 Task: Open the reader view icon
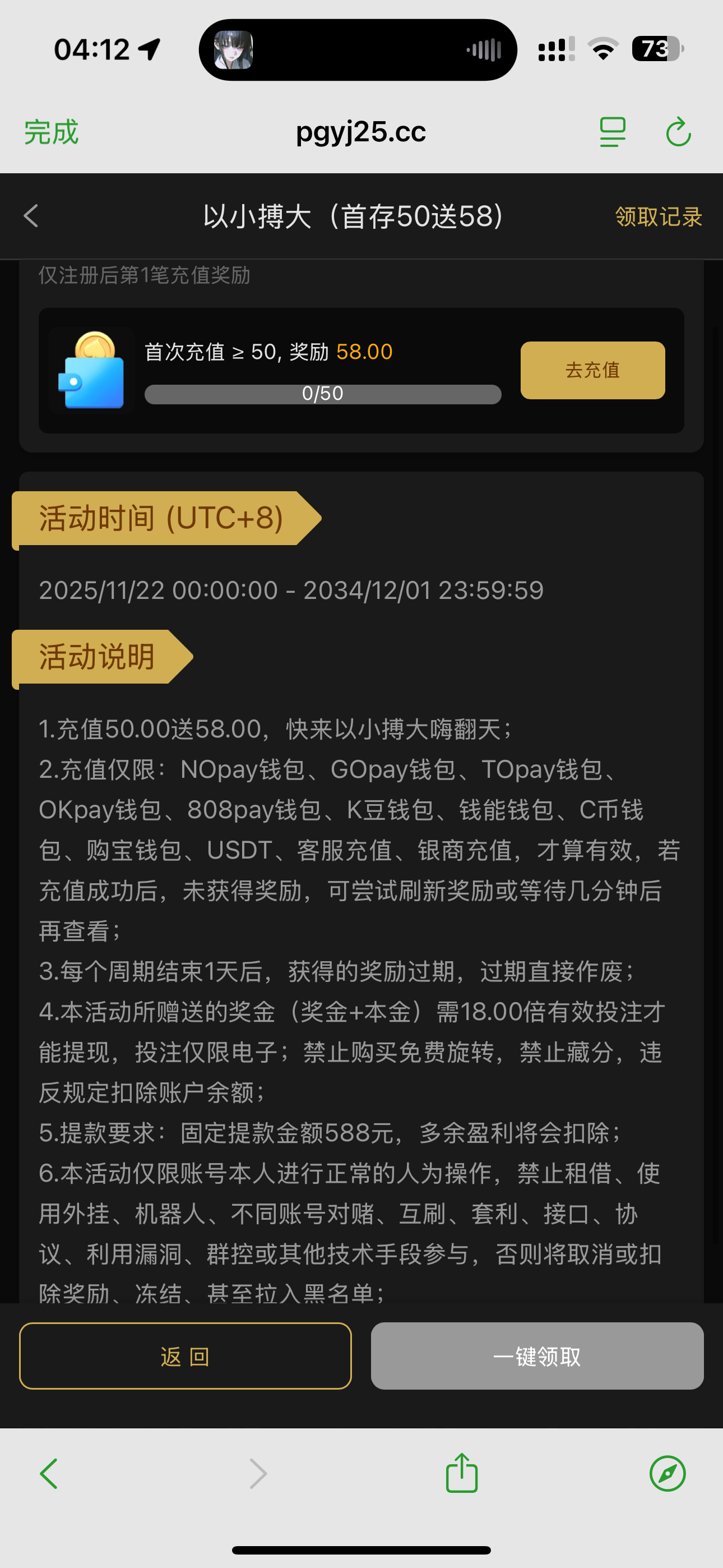pos(612,132)
